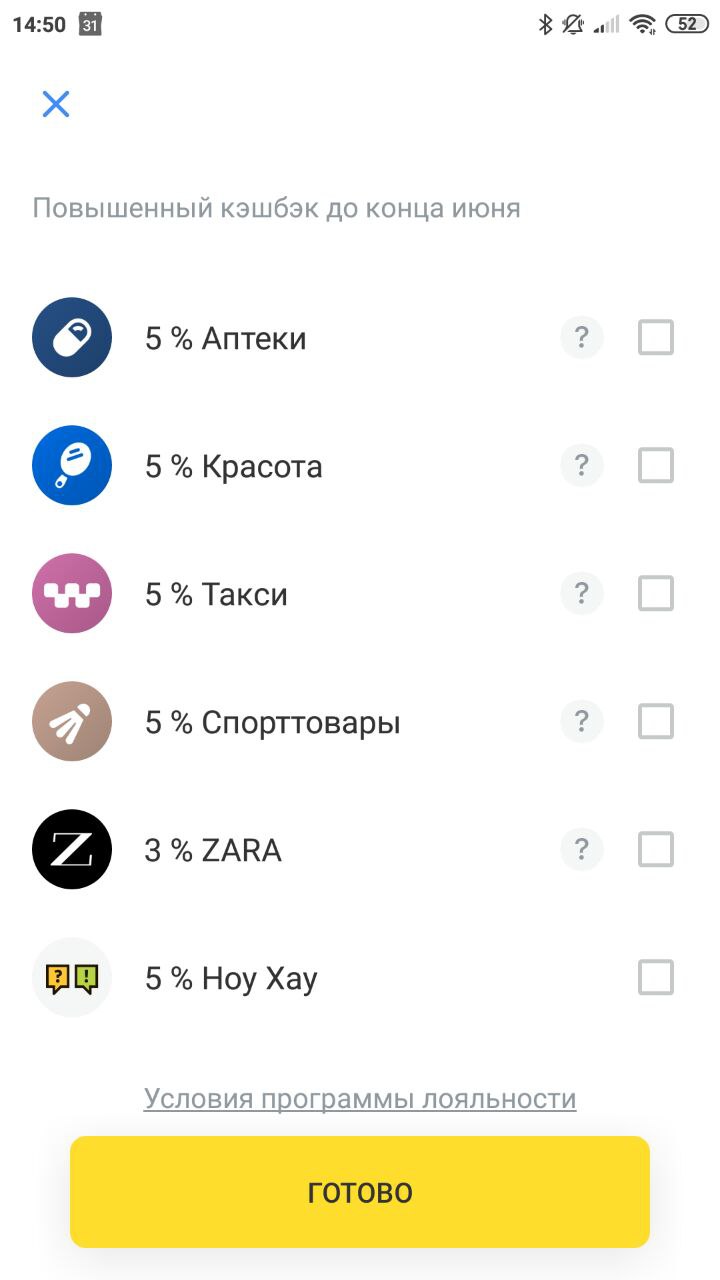720x1280 pixels.
Task: Open help info for Аптеки category
Action: coord(582,338)
